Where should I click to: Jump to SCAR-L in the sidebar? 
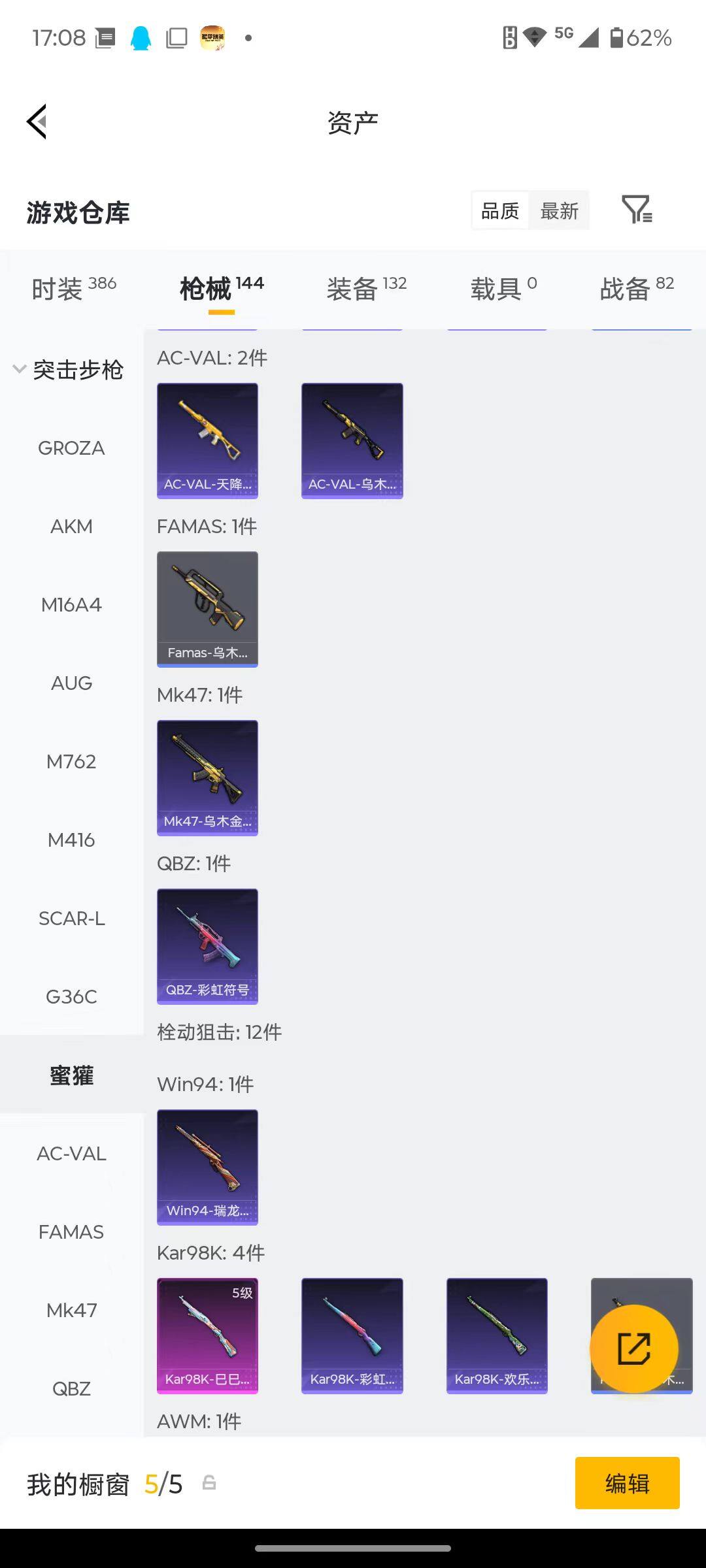coord(71,919)
